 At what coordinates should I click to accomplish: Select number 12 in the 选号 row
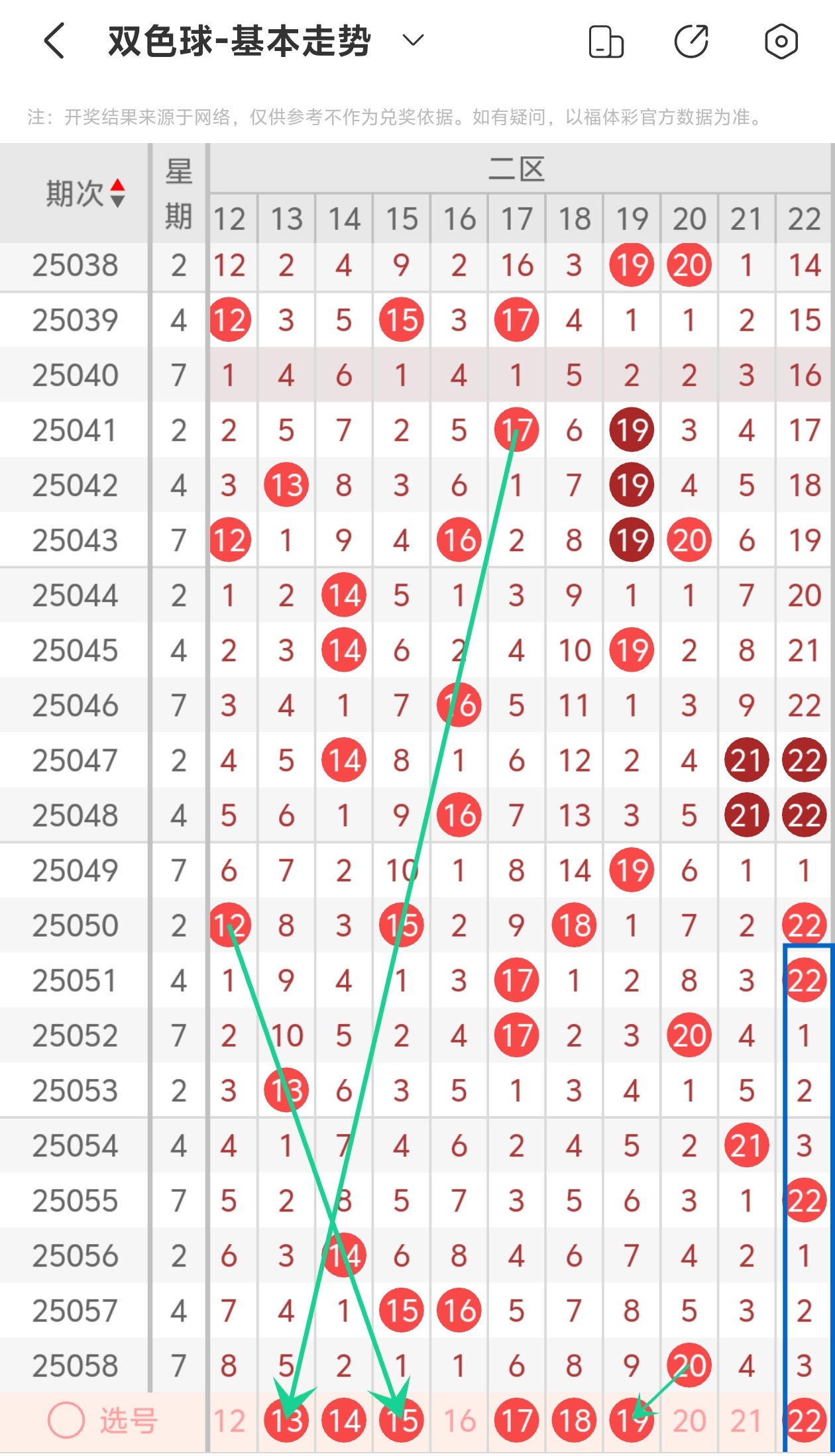[229, 1420]
